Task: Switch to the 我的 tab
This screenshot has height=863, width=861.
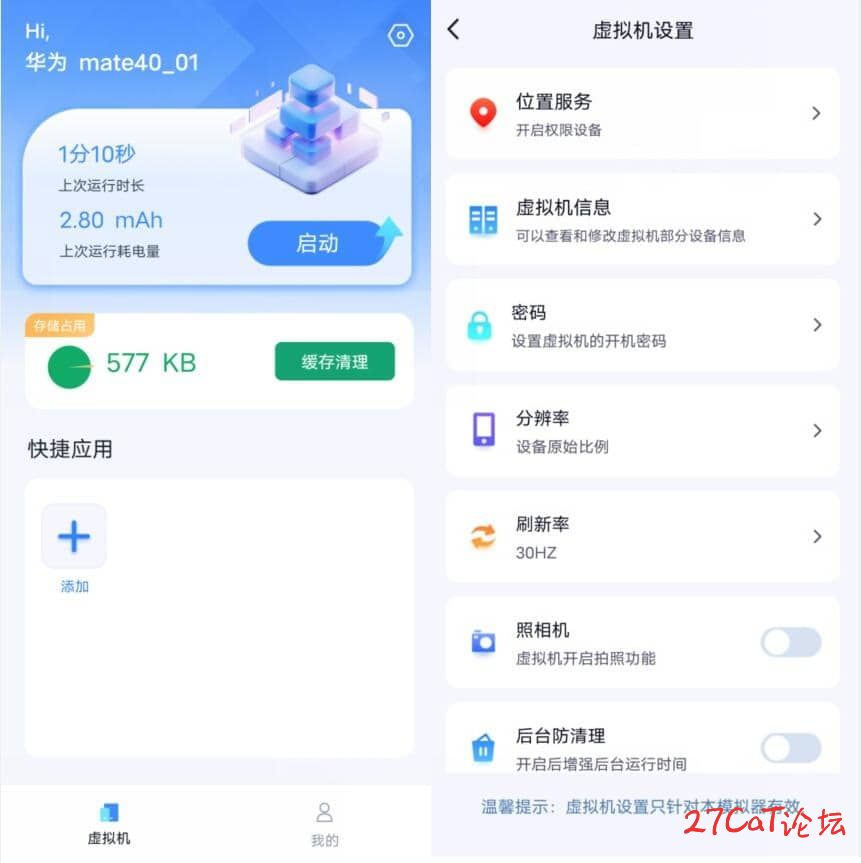Action: tap(324, 823)
